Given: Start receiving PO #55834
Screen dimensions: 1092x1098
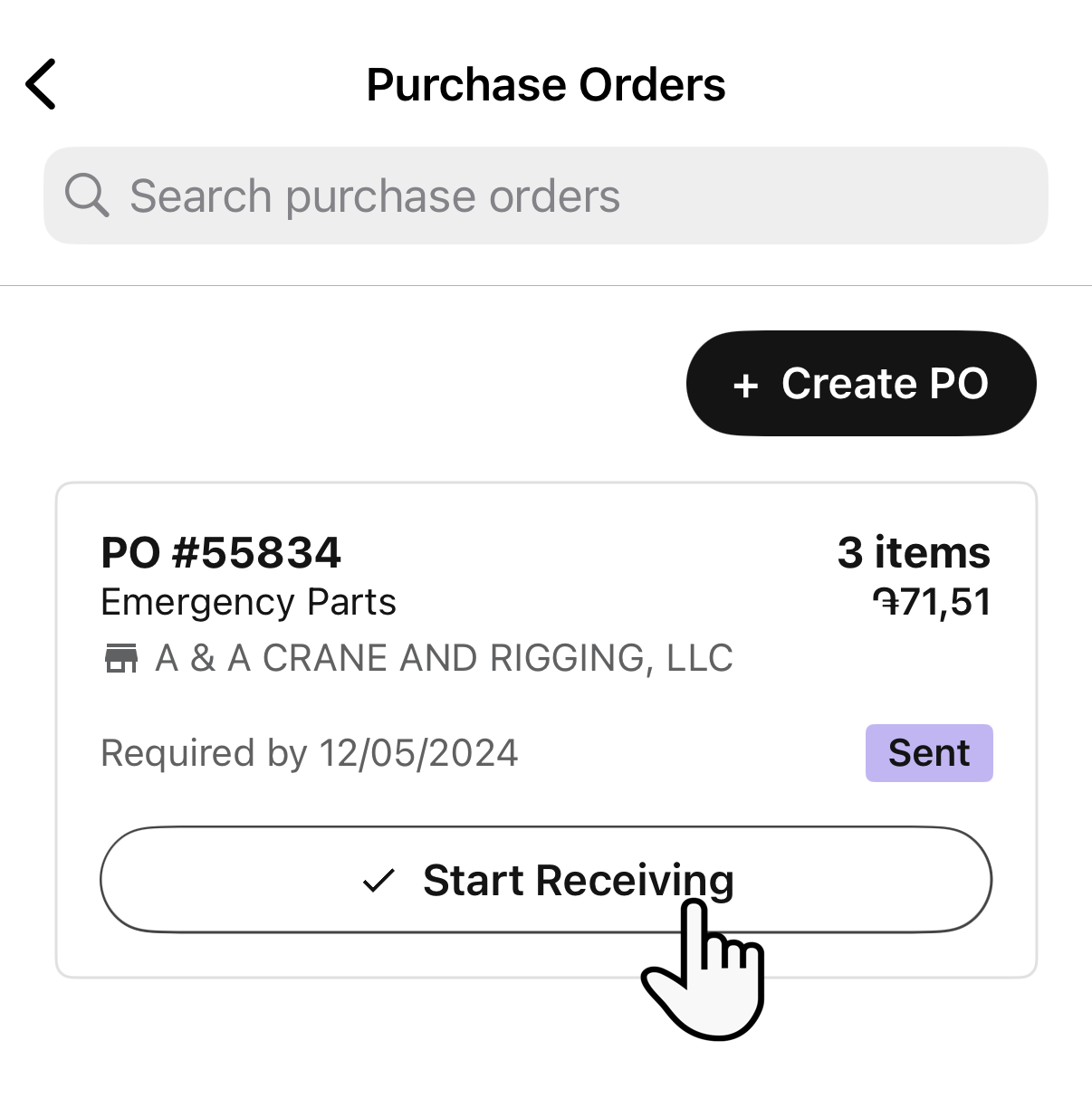Looking at the screenshot, I should point(545,879).
